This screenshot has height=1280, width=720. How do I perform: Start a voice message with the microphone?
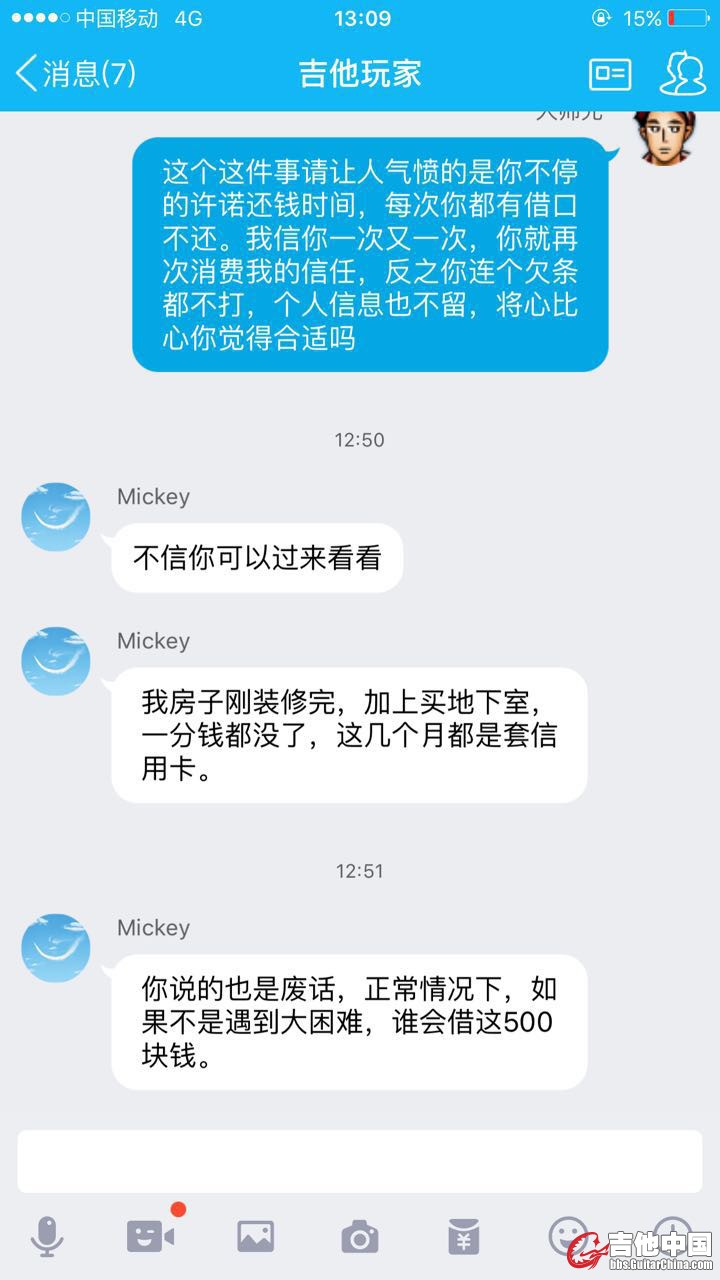(x=46, y=1237)
